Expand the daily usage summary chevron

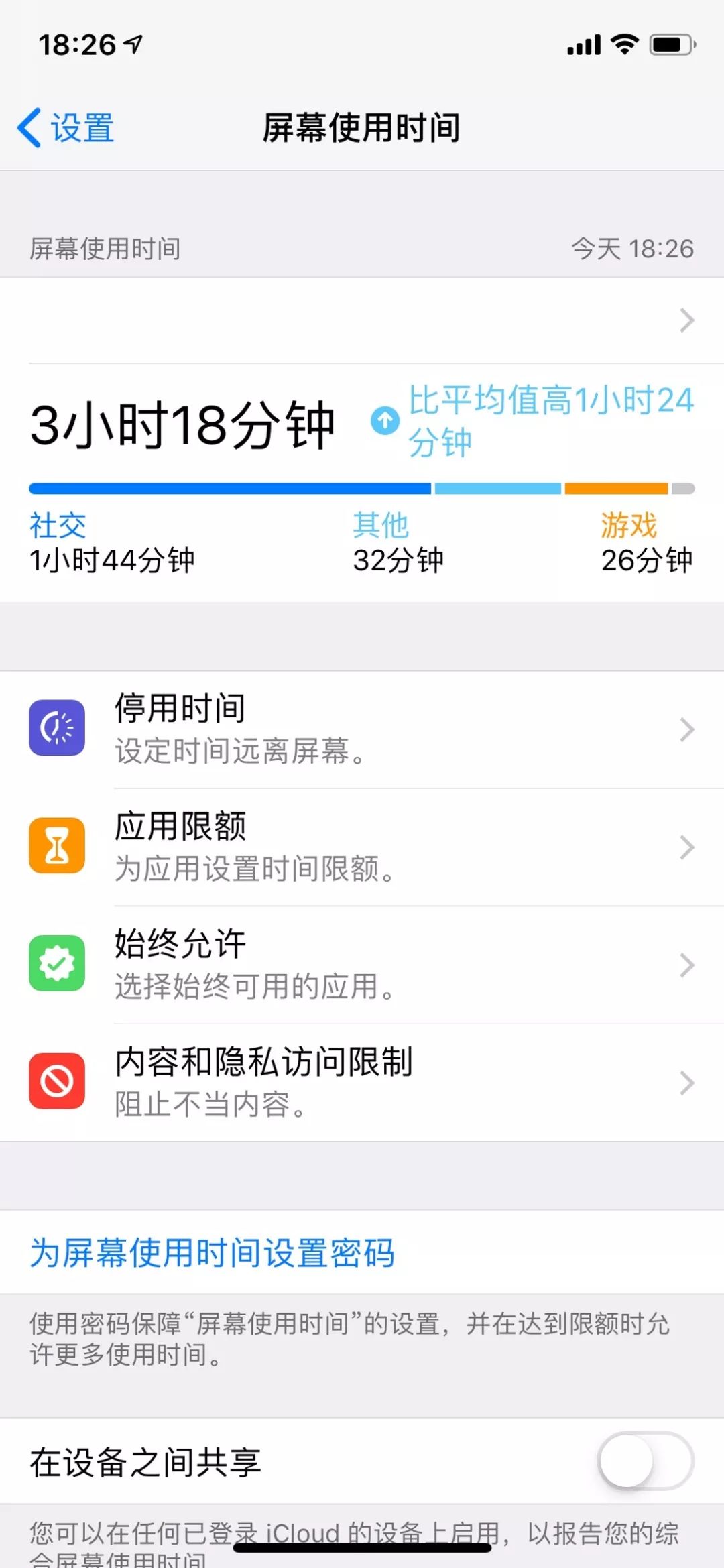[x=685, y=320]
